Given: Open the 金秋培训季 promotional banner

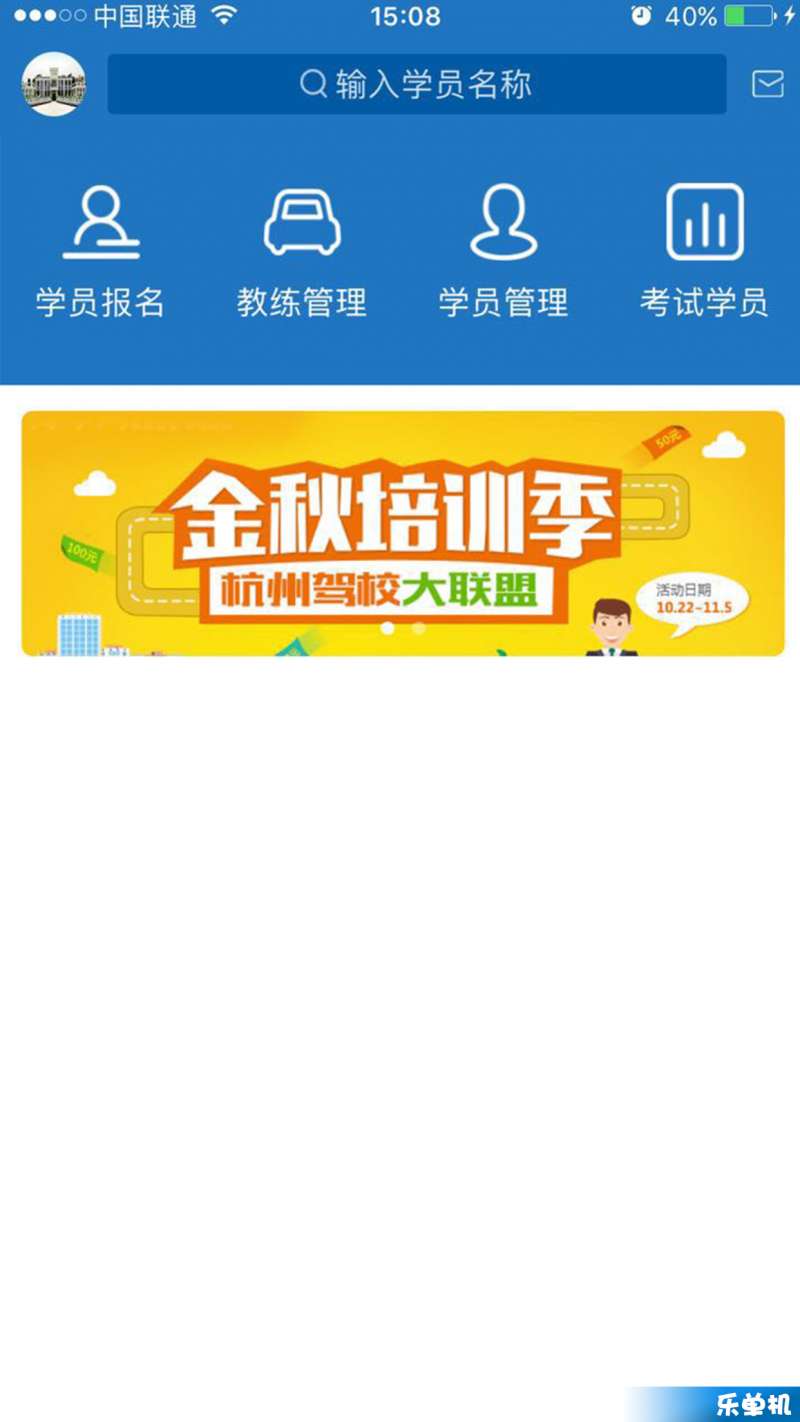Looking at the screenshot, I should pyautogui.click(x=402, y=533).
